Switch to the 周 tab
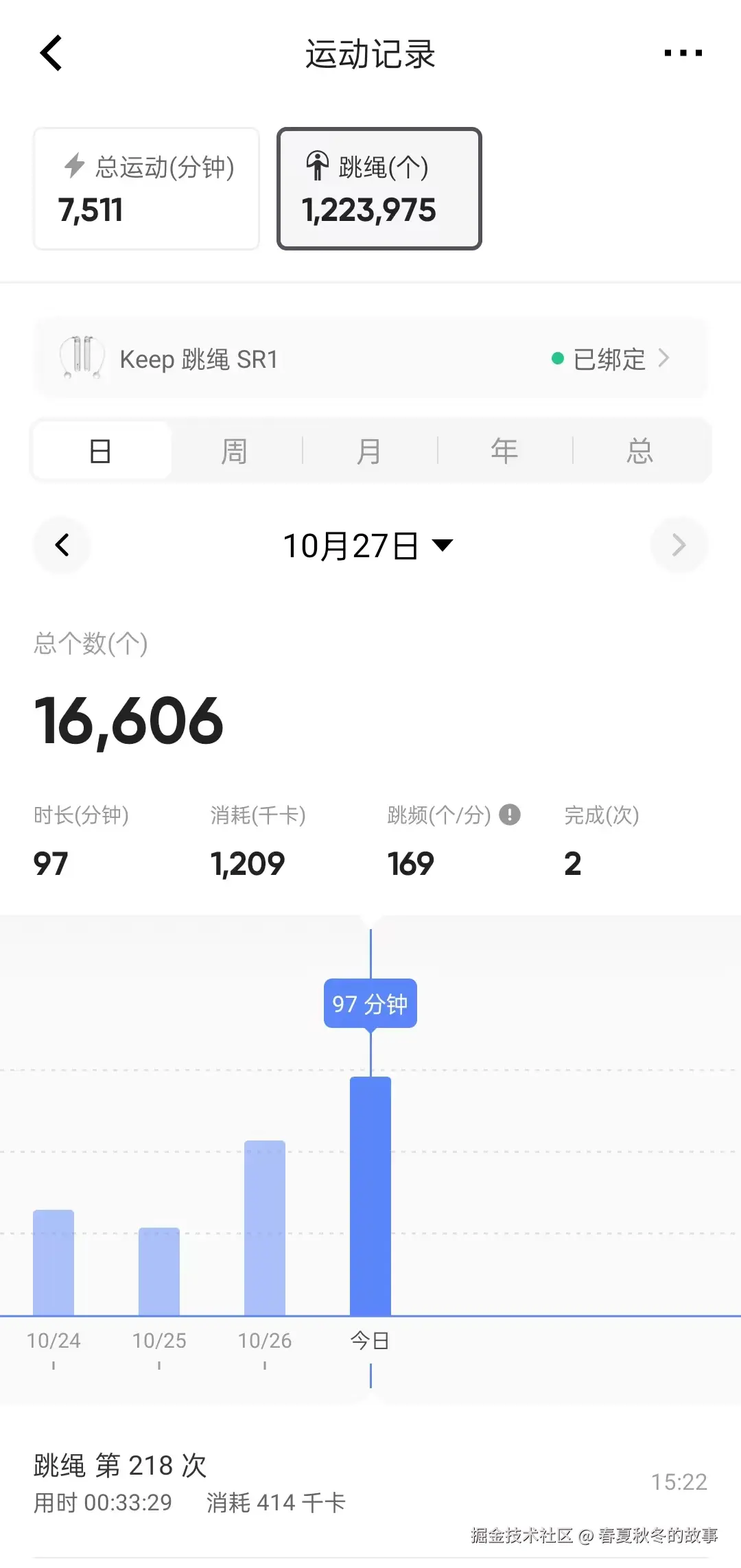The height and width of the screenshot is (1568, 741). (235, 451)
